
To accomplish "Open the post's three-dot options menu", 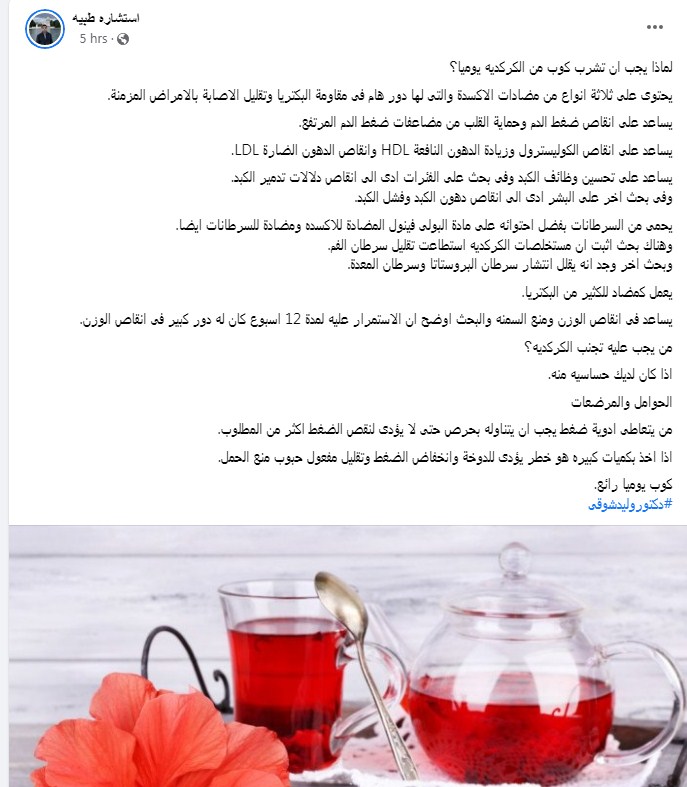I will (655, 29).
